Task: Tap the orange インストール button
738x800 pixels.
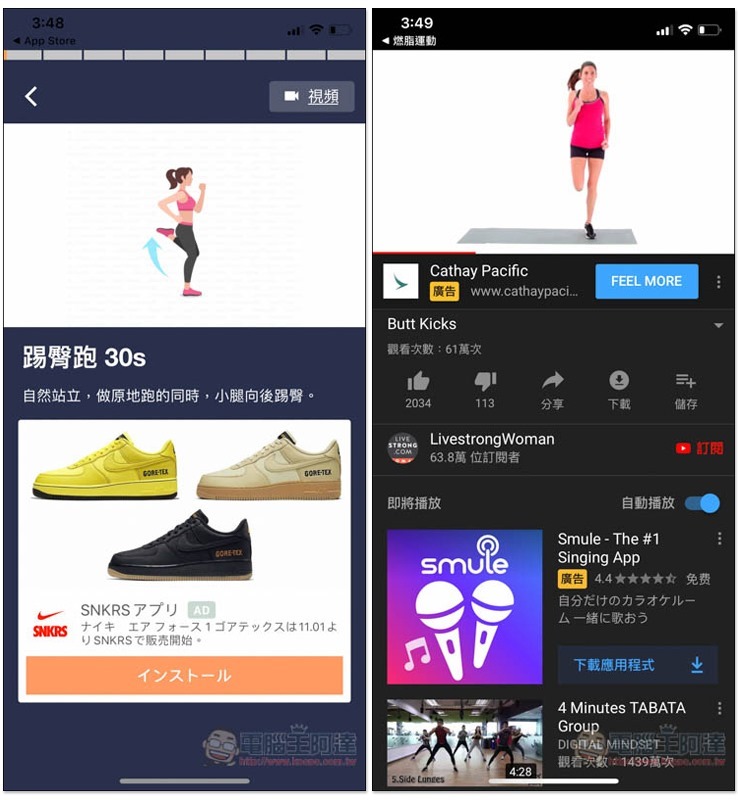Action: coord(184,675)
